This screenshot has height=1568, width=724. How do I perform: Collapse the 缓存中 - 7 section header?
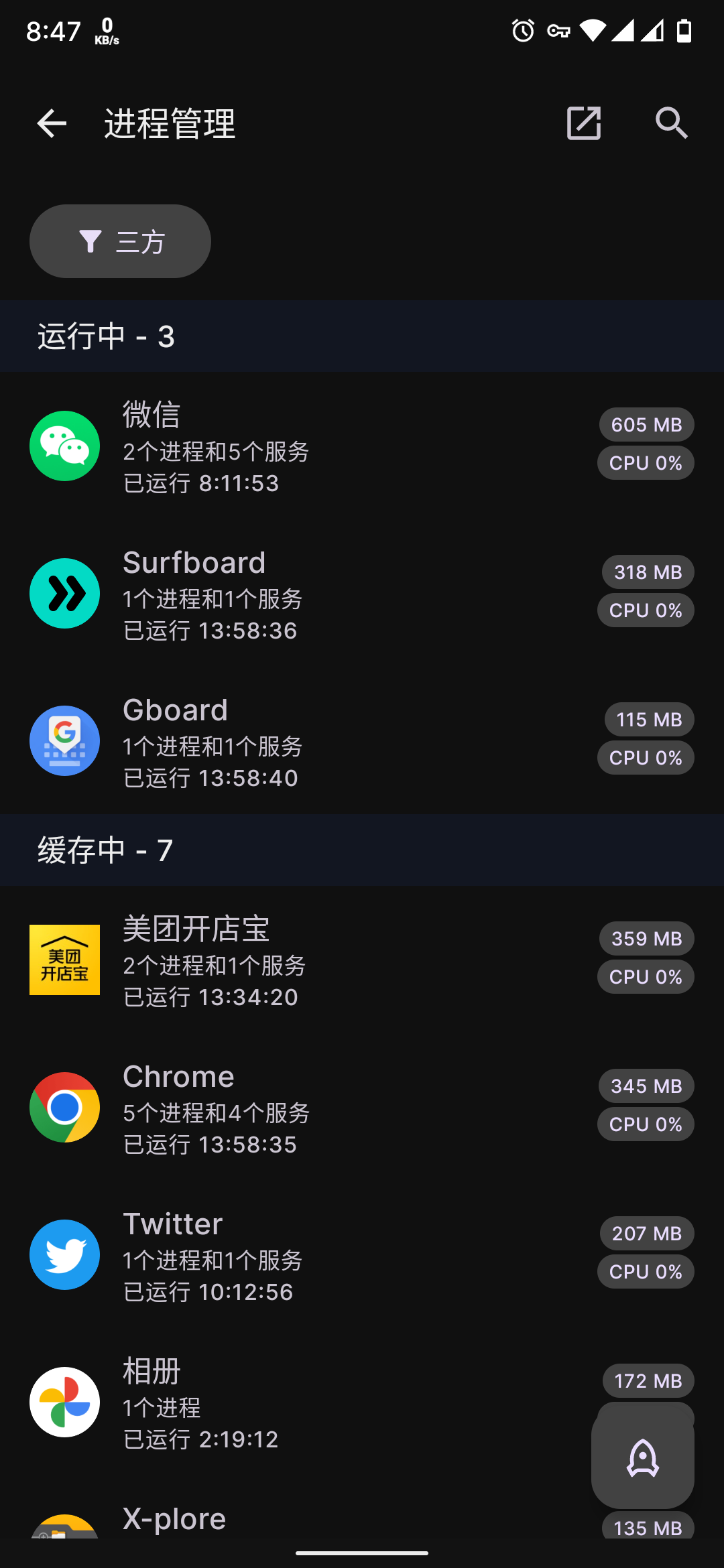[x=104, y=850]
